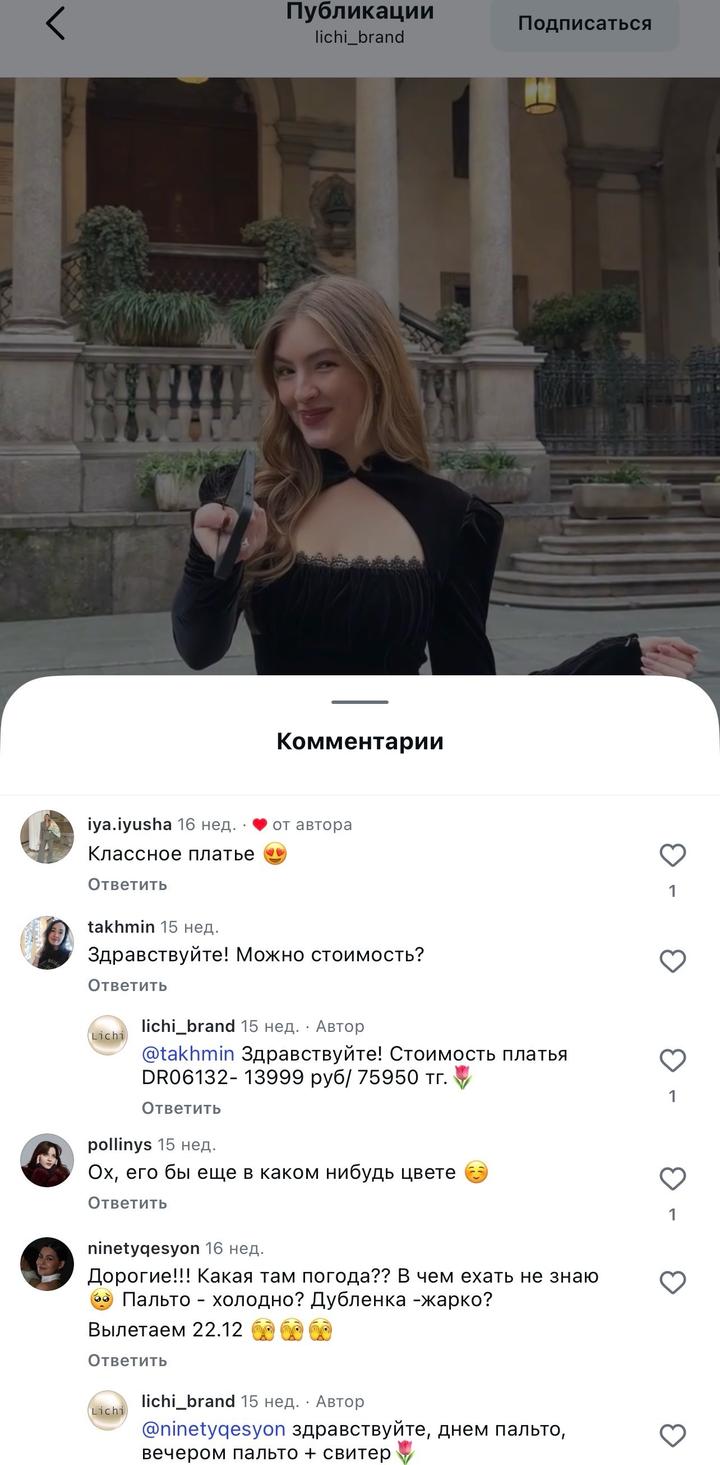Like lichi_brand's reply about the dress price
Viewport: 720px width, 1465px height.
click(673, 1061)
